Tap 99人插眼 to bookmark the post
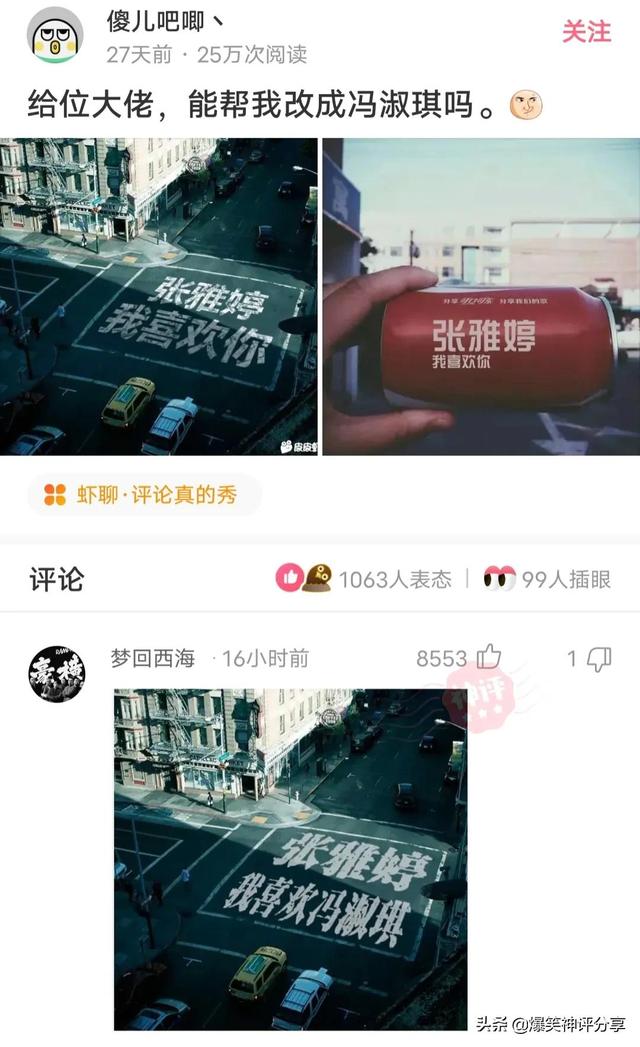Viewport: 640px width, 1047px height. [x=547, y=579]
